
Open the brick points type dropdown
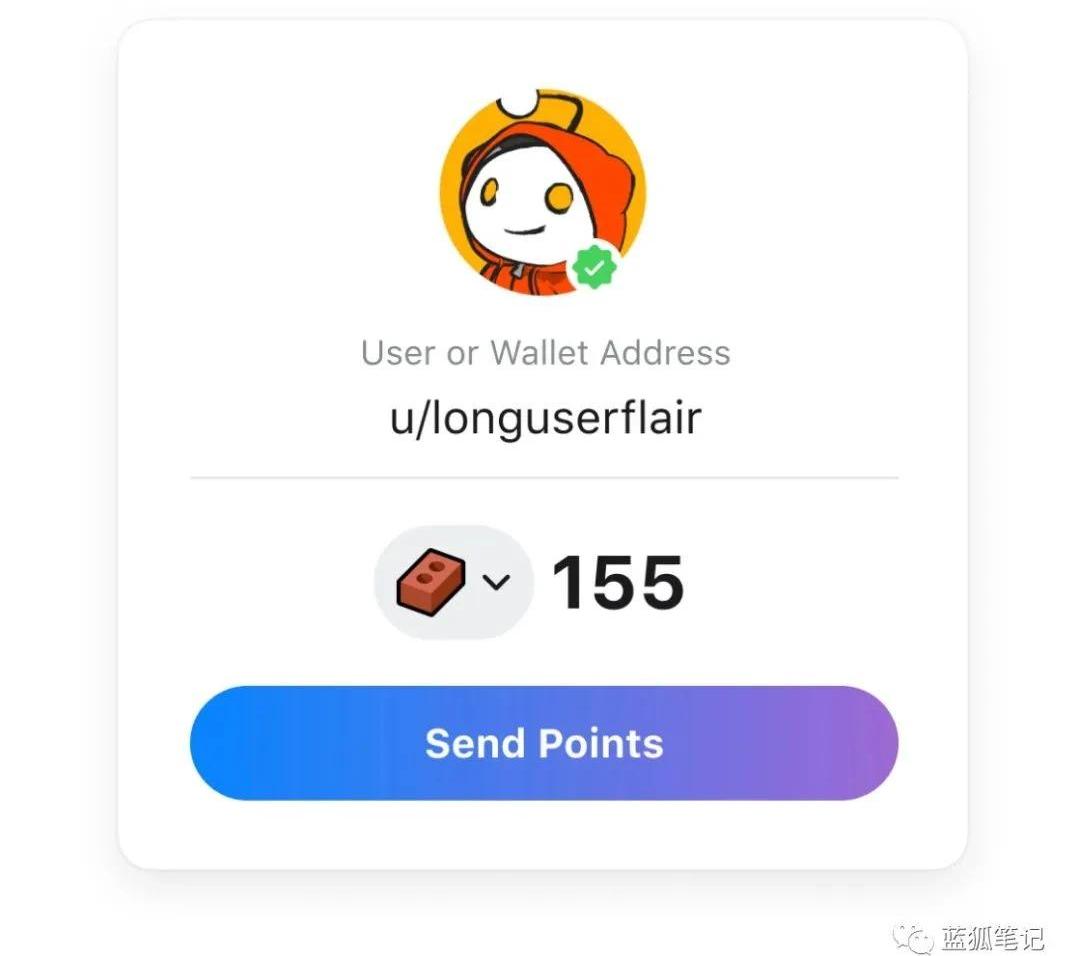click(x=453, y=582)
